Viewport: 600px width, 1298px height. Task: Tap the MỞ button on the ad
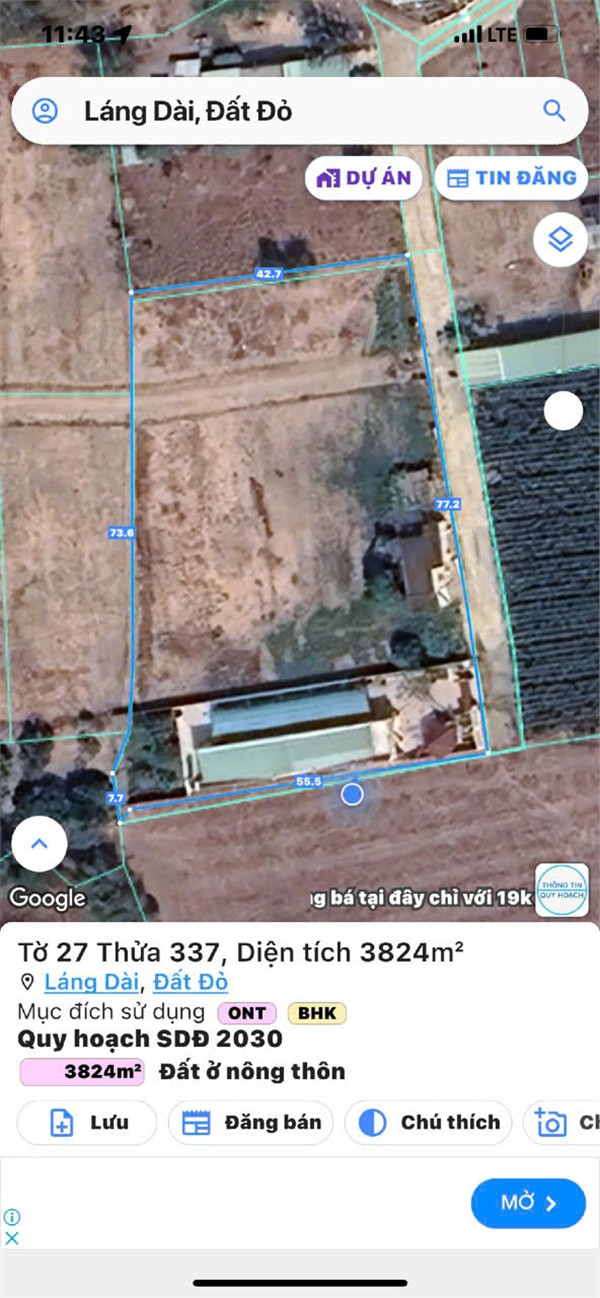click(528, 1202)
